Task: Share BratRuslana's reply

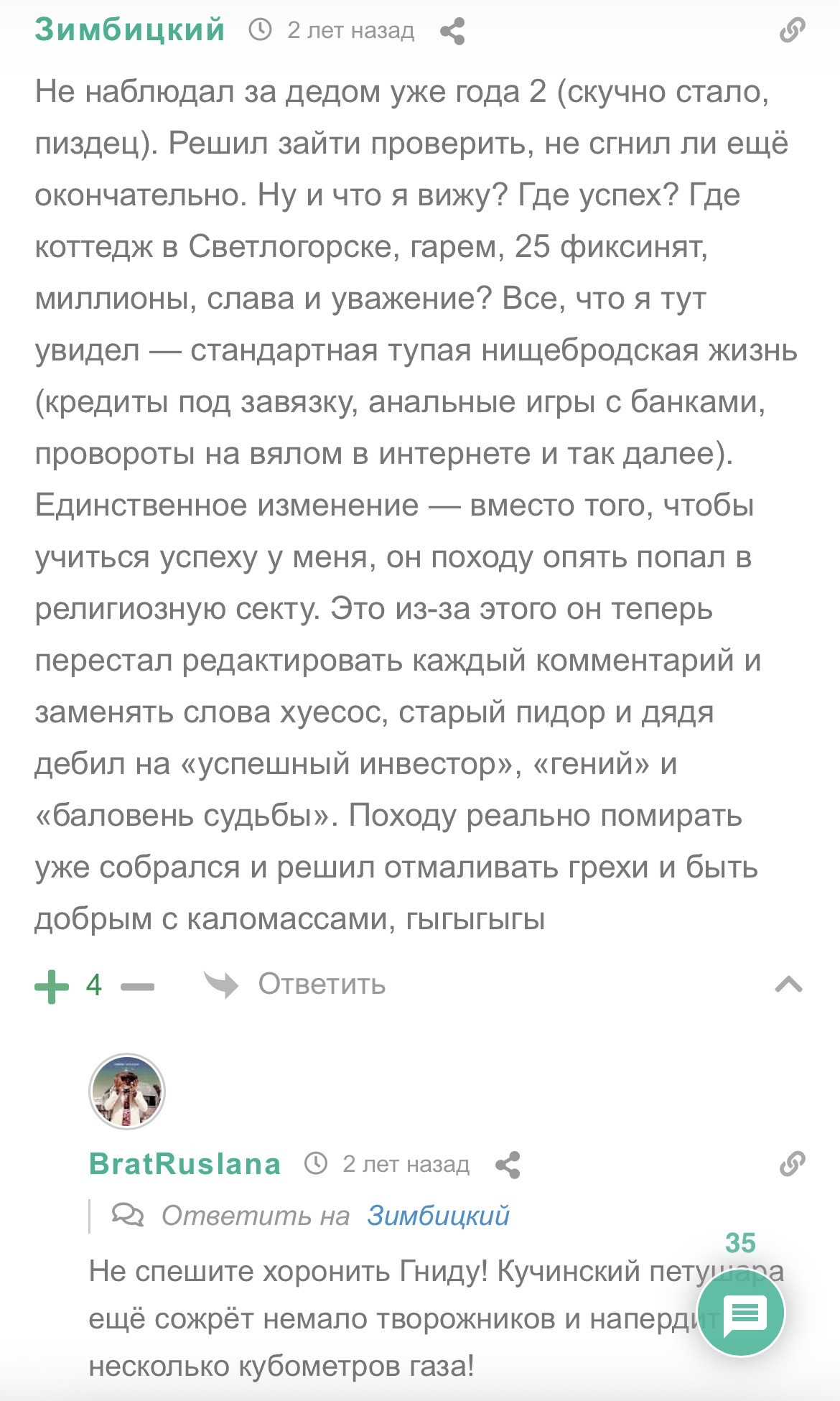Action: (508, 1165)
